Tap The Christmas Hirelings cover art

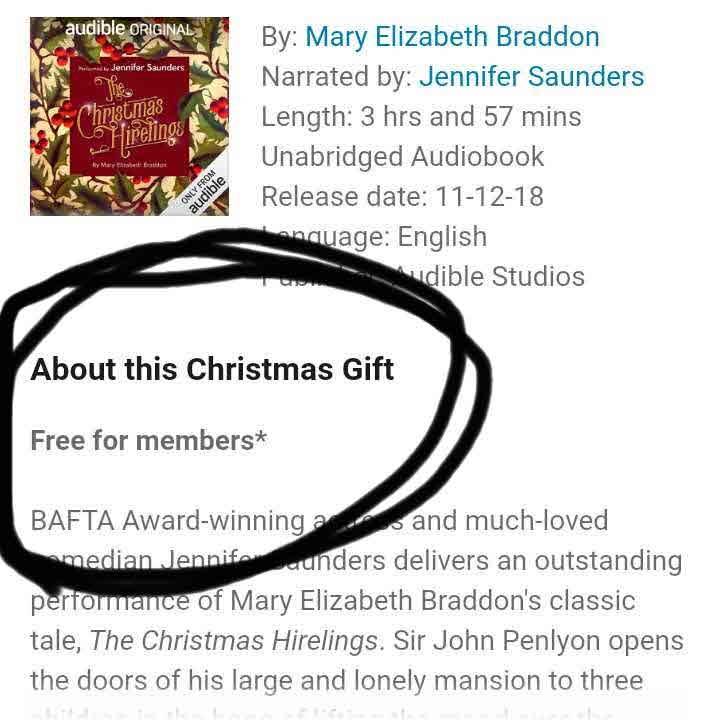point(129,116)
